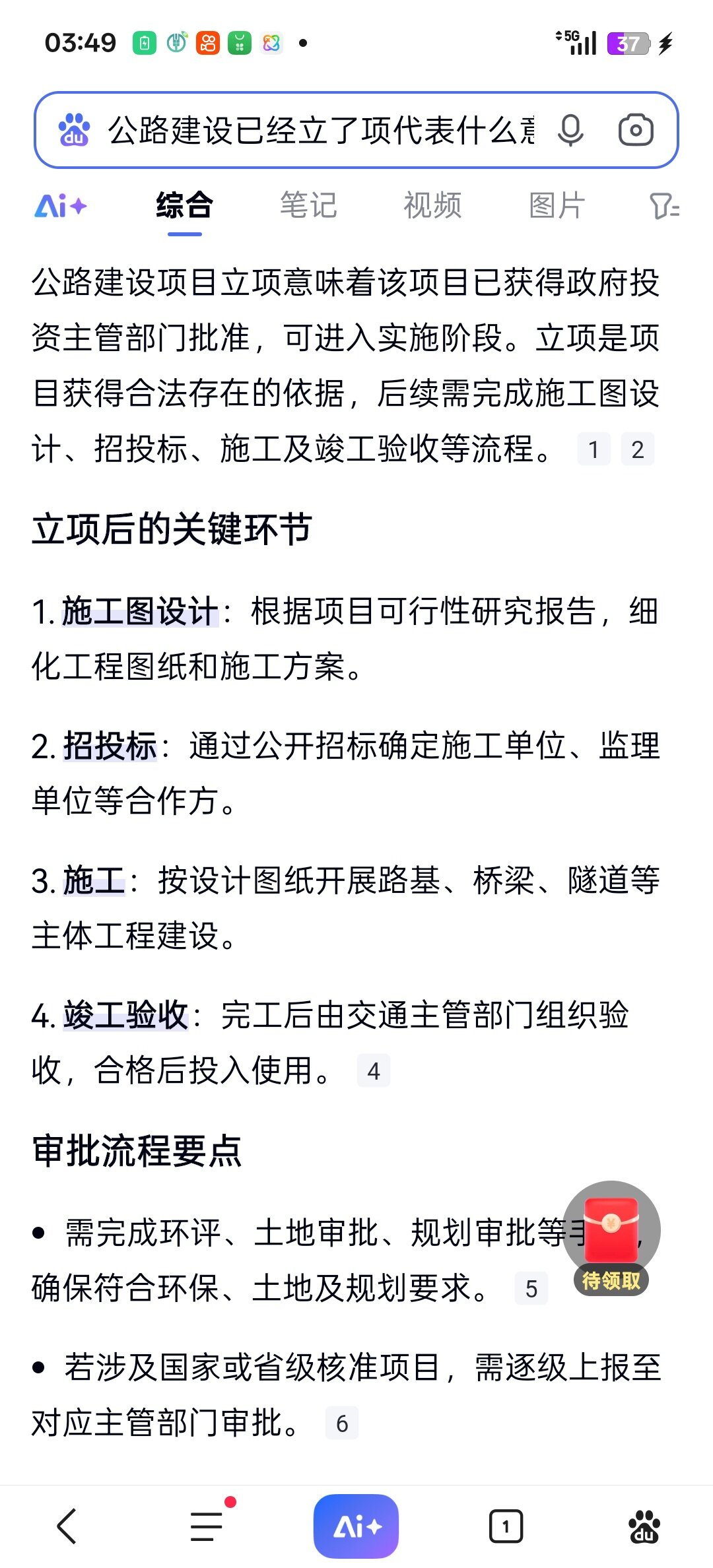
Task: Open citation source 4
Action: point(374,1071)
